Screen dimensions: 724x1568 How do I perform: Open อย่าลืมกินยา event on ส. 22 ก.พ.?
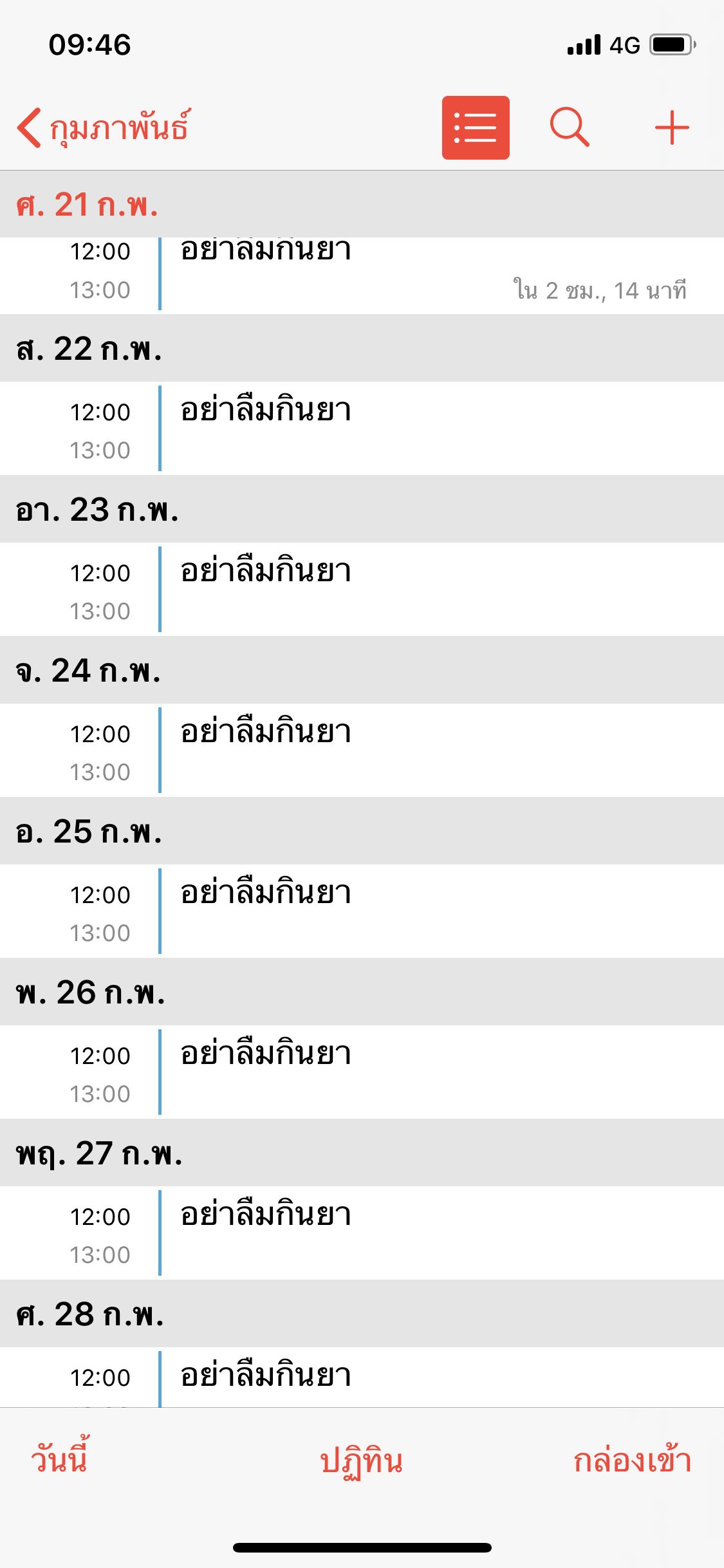click(362, 429)
